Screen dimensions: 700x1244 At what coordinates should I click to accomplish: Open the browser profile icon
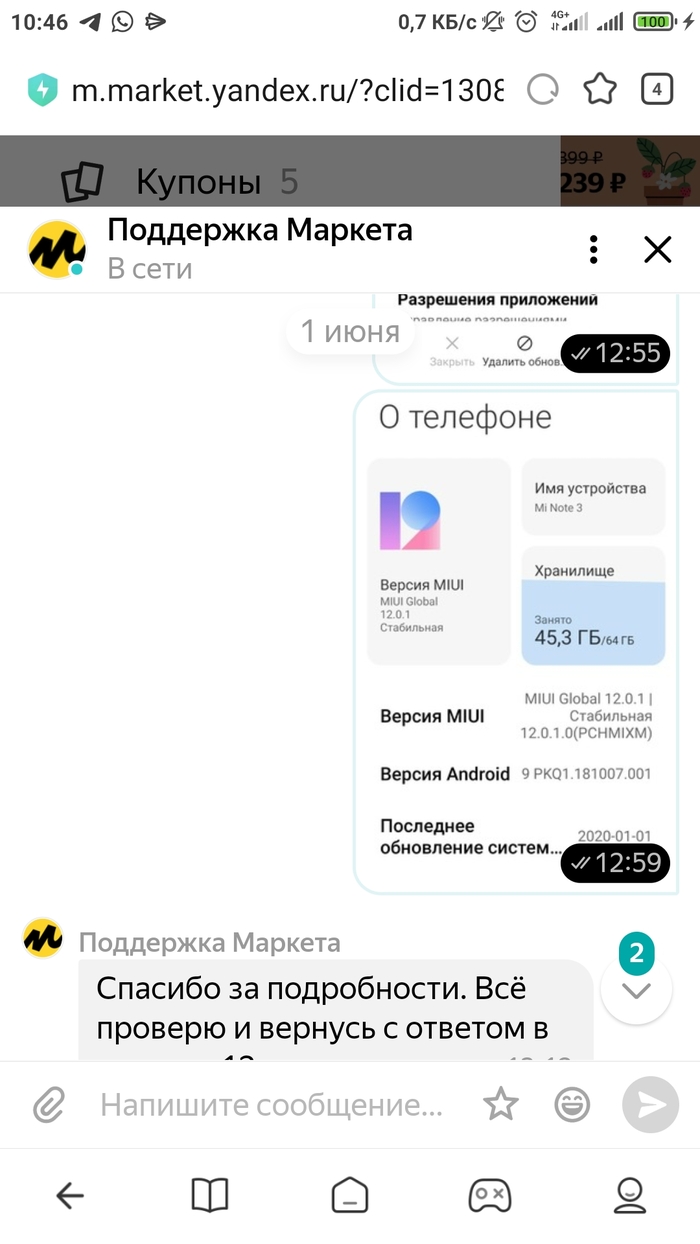pos(630,1194)
